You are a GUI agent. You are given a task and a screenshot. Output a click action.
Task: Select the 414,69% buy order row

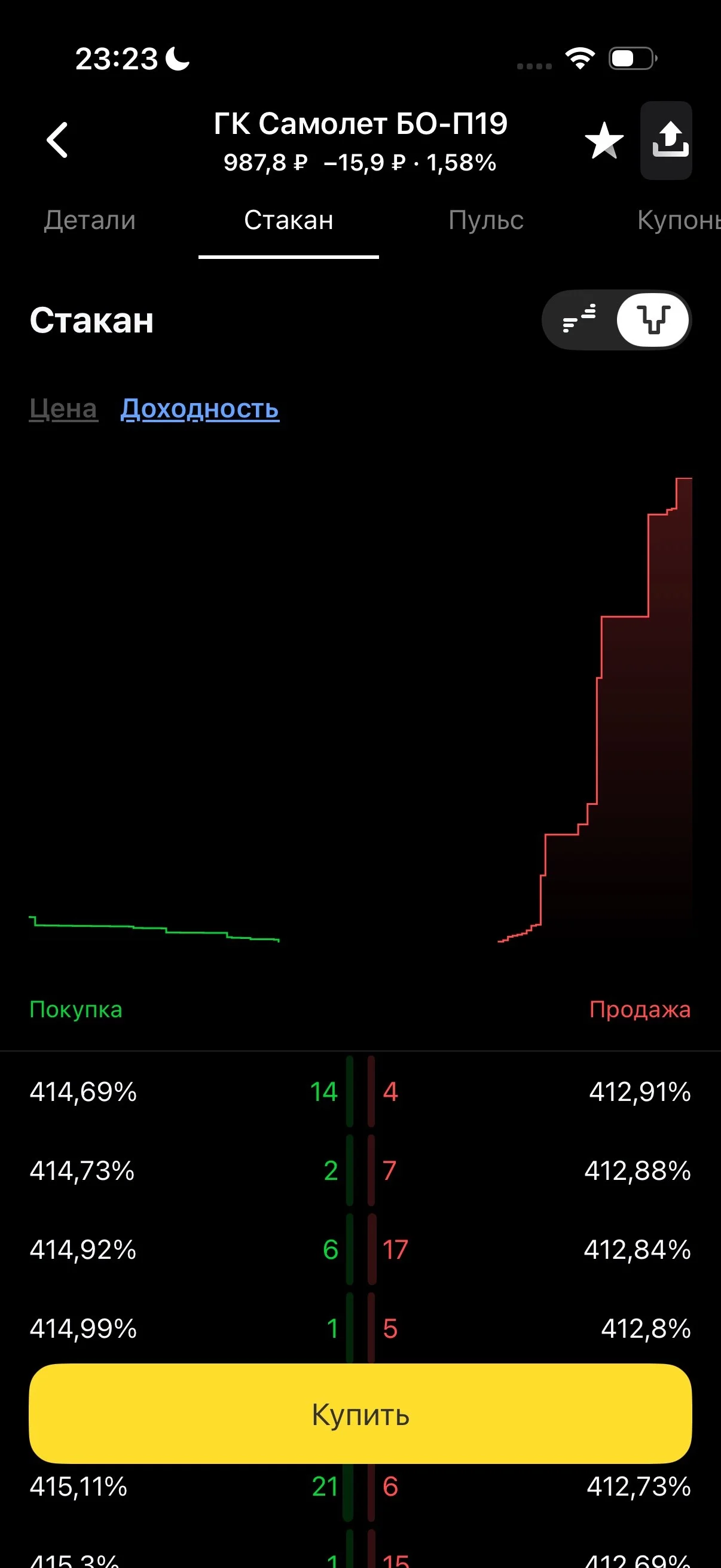[183, 1091]
